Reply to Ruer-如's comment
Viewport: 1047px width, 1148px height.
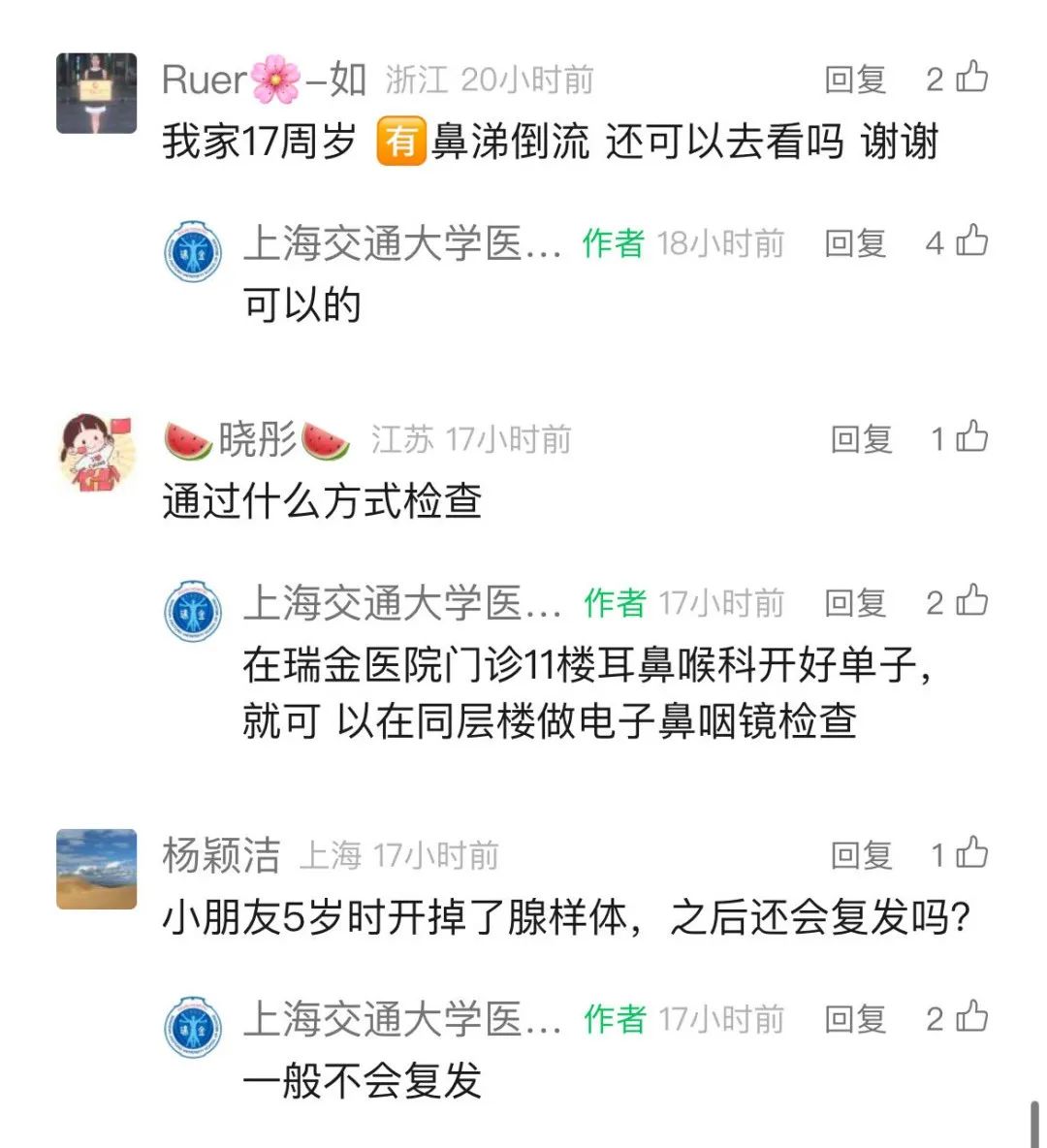point(855,80)
